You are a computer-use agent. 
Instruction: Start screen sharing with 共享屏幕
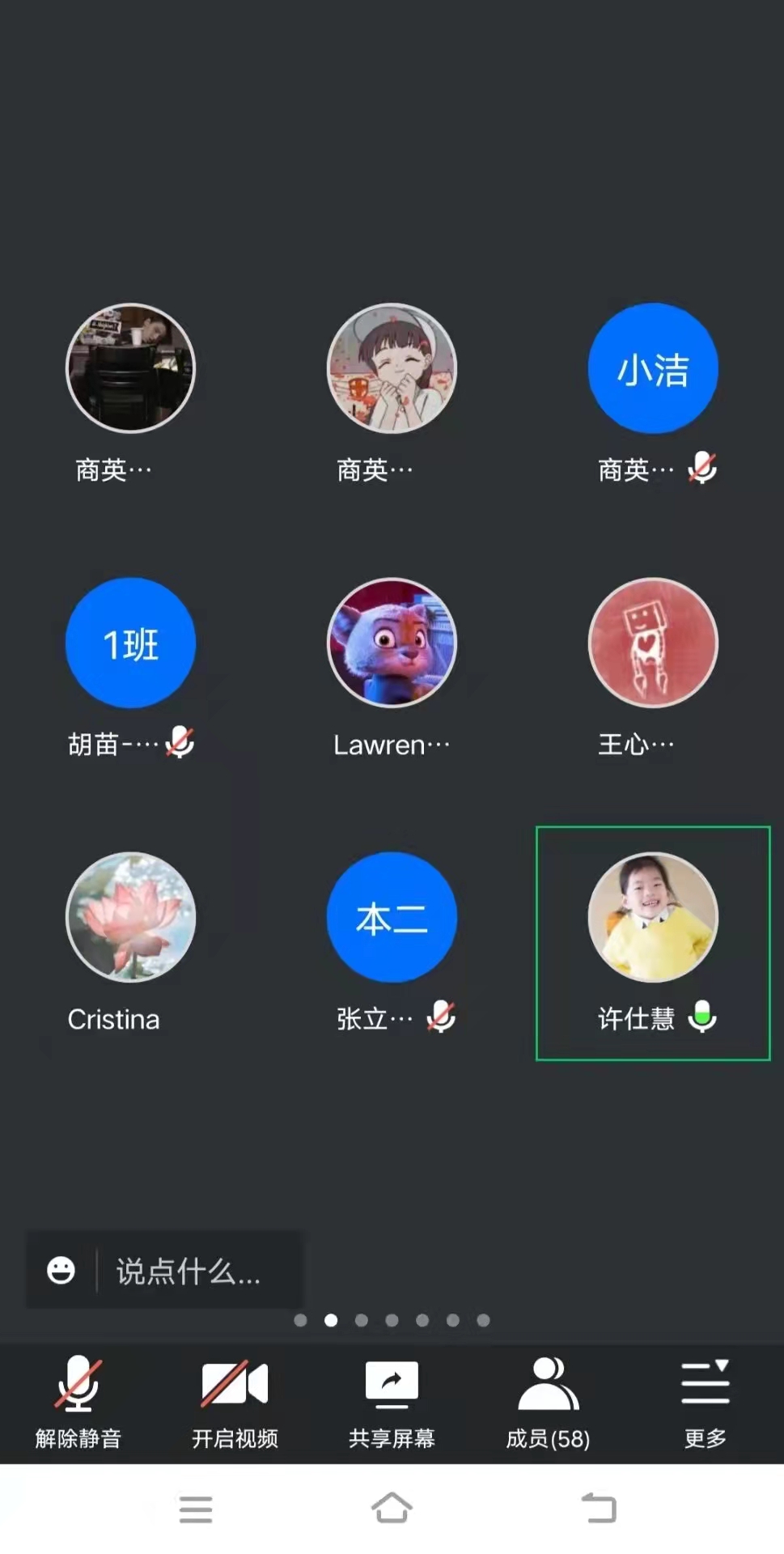[392, 1402]
